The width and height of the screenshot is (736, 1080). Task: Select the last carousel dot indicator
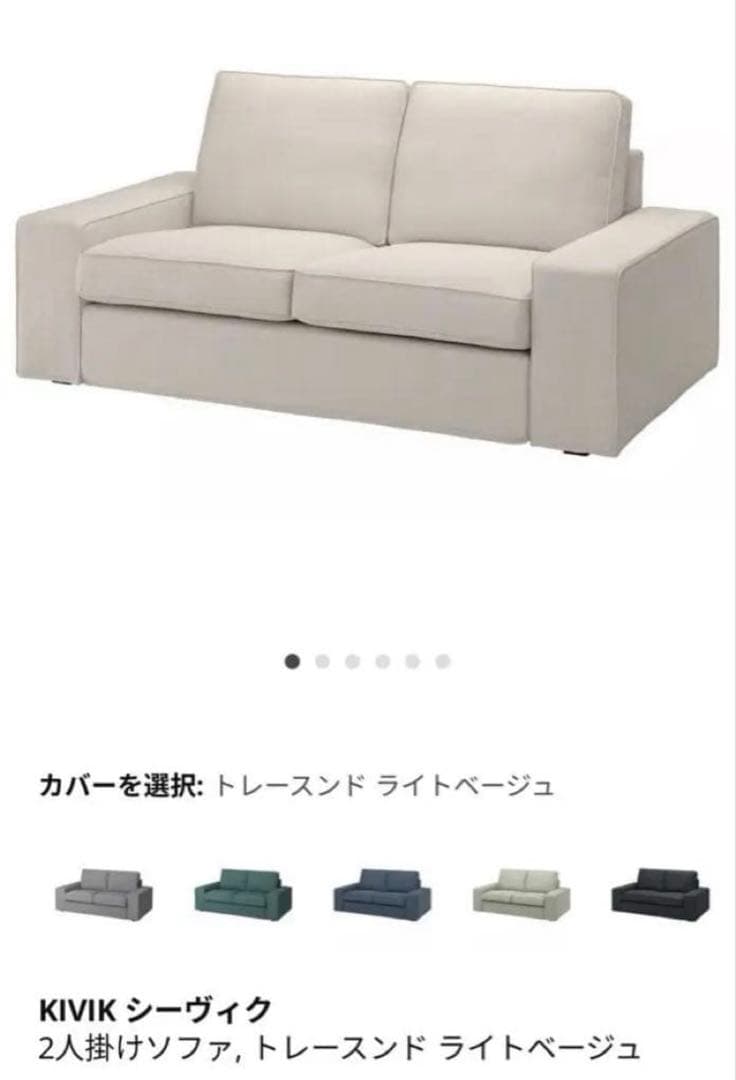[443, 661]
